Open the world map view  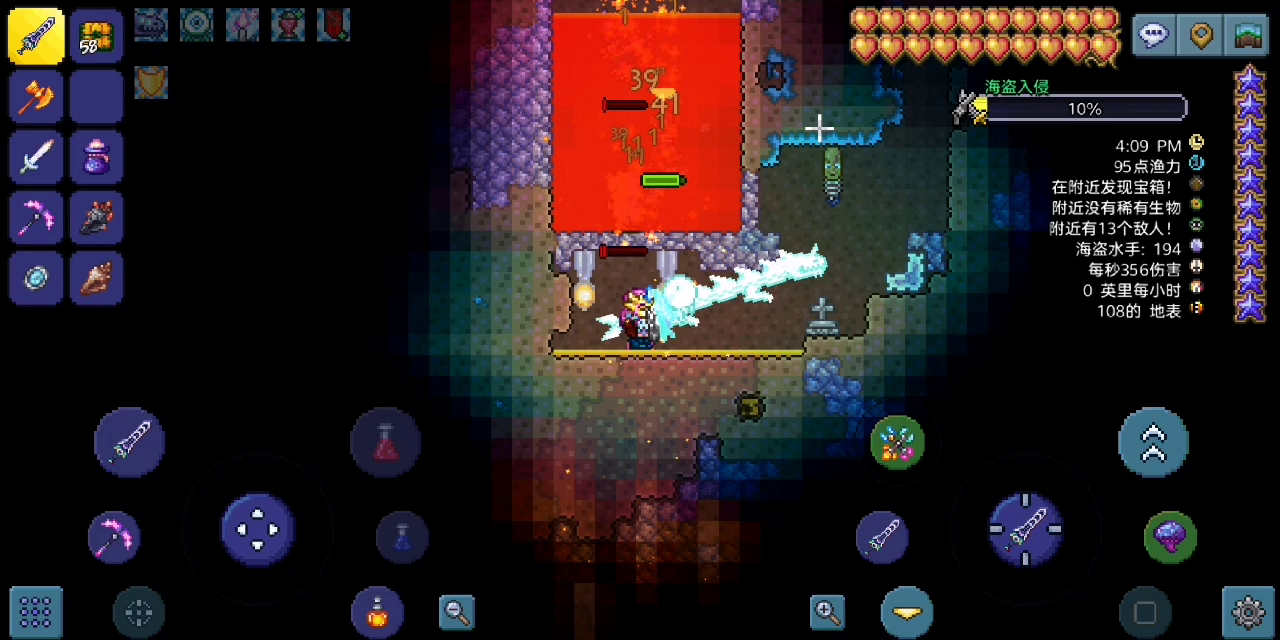pyautogui.click(x=1246, y=36)
